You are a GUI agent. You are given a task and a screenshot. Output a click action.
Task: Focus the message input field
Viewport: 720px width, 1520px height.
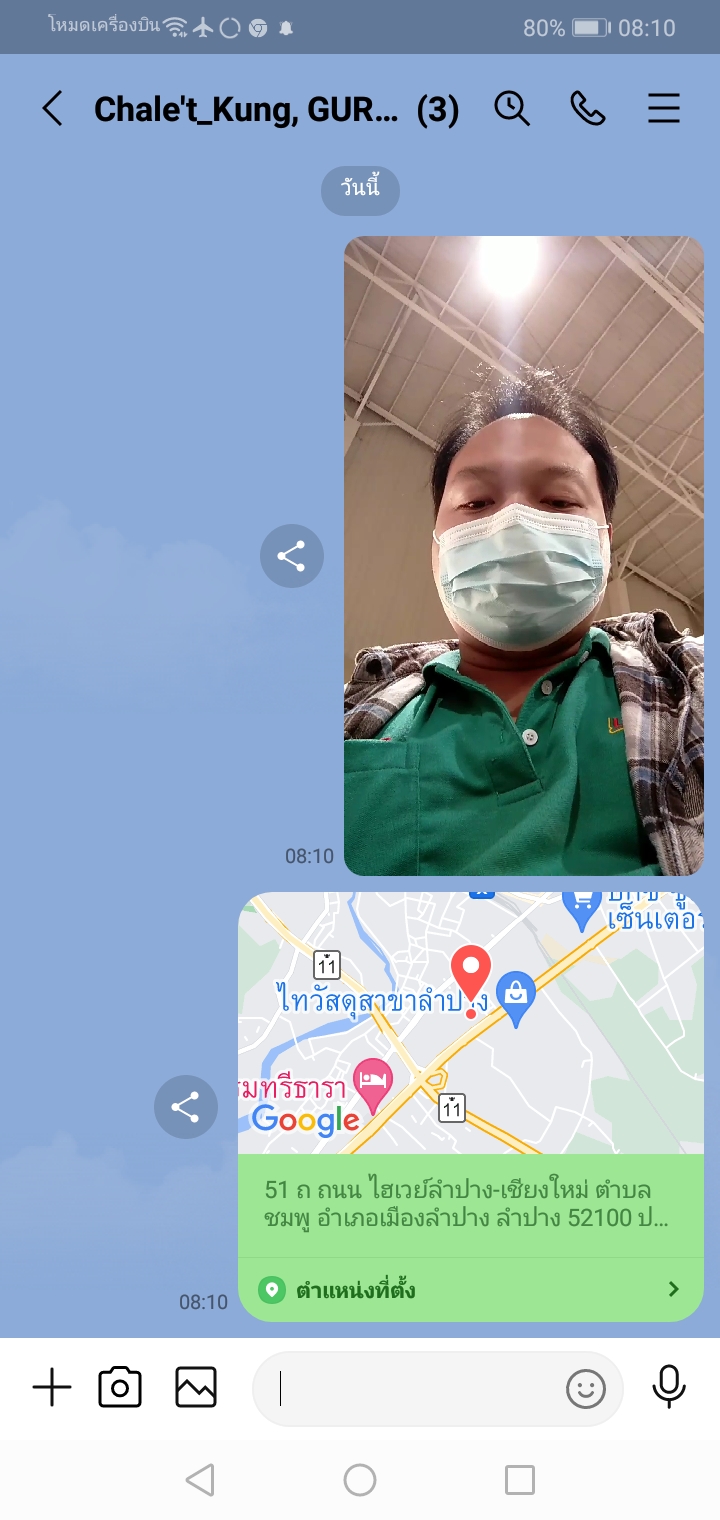410,1388
